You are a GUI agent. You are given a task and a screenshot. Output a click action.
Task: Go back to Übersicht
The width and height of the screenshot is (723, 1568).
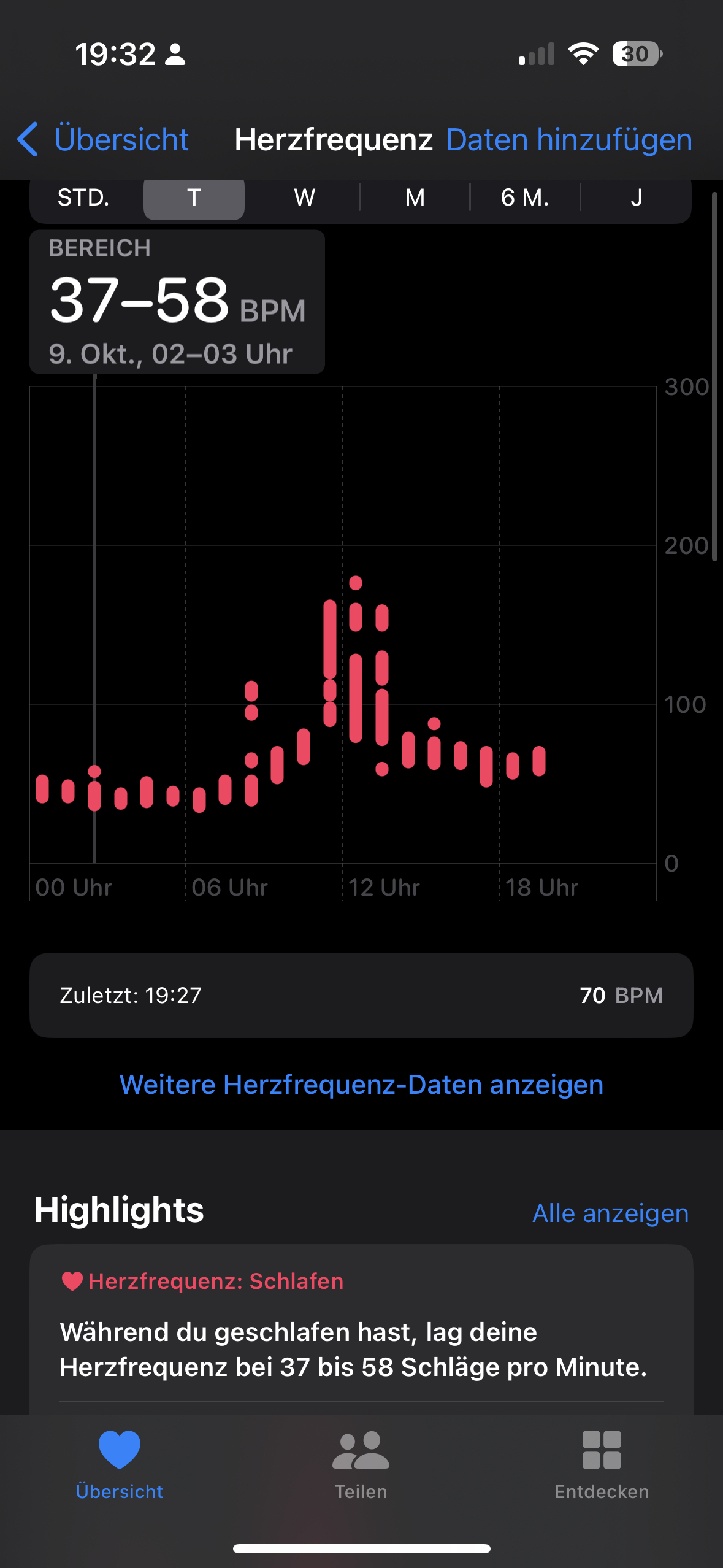click(x=102, y=140)
